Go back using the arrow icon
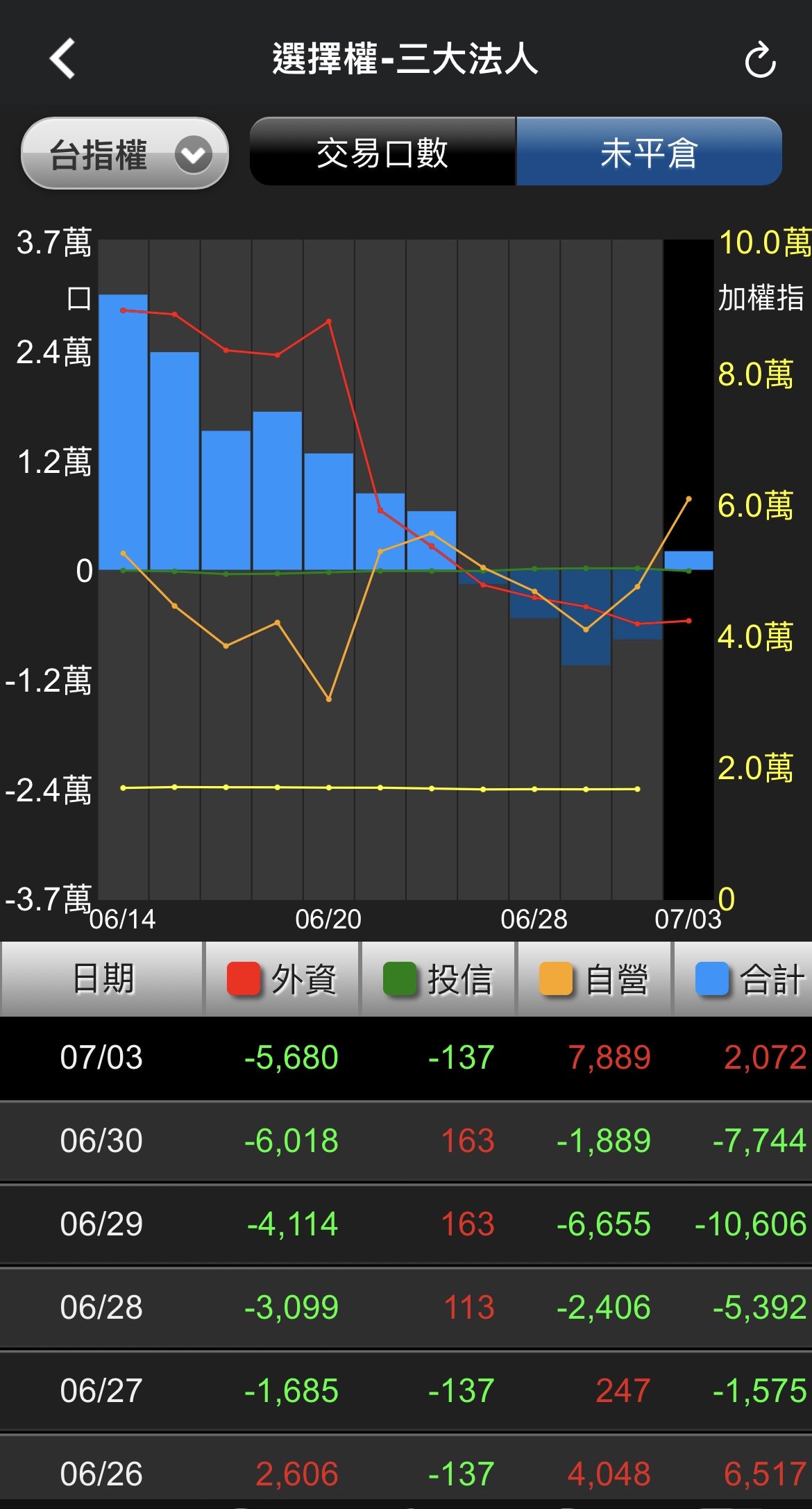Image resolution: width=812 pixels, height=1509 pixels. point(62,59)
